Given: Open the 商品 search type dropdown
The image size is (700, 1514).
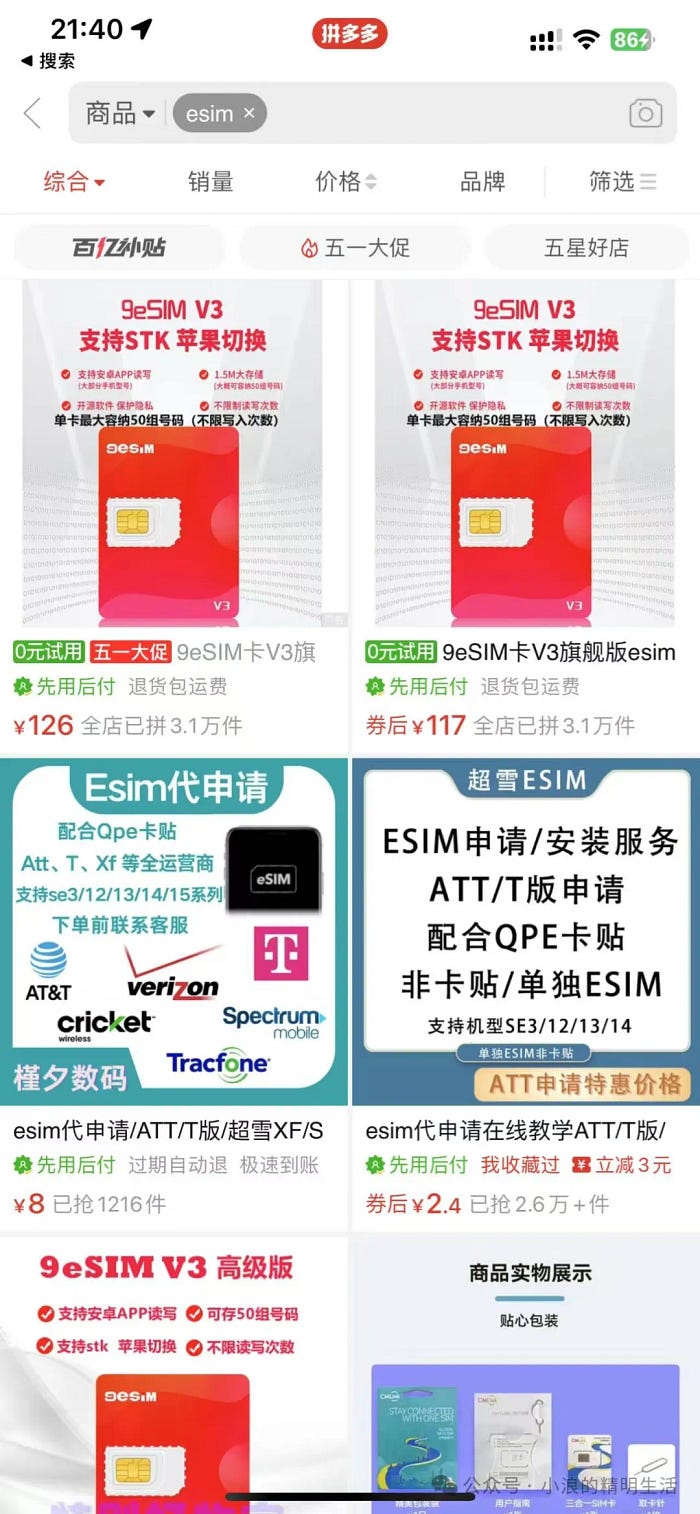Looking at the screenshot, I should [x=120, y=113].
